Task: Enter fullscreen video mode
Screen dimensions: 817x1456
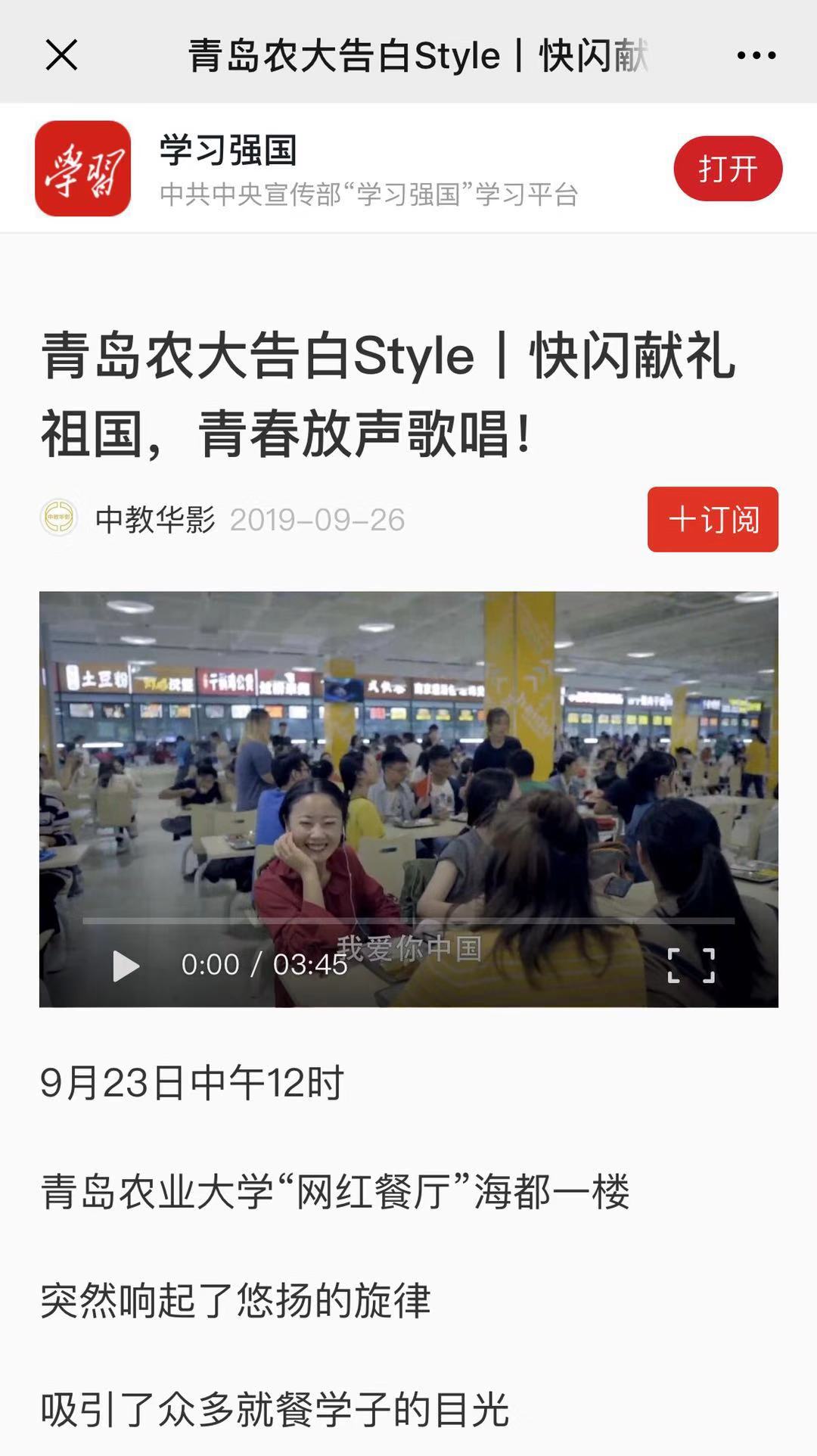Action: click(x=691, y=966)
